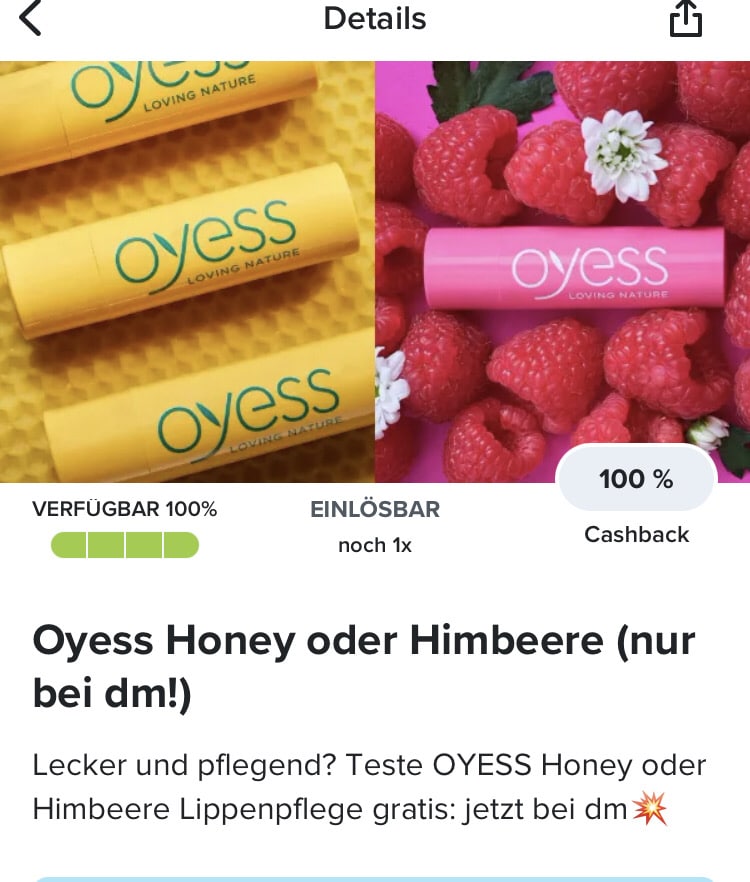This screenshot has width=750, height=882.
Task: Go back from the Details page
Action: pyautogui.click(x=31, y=18)
